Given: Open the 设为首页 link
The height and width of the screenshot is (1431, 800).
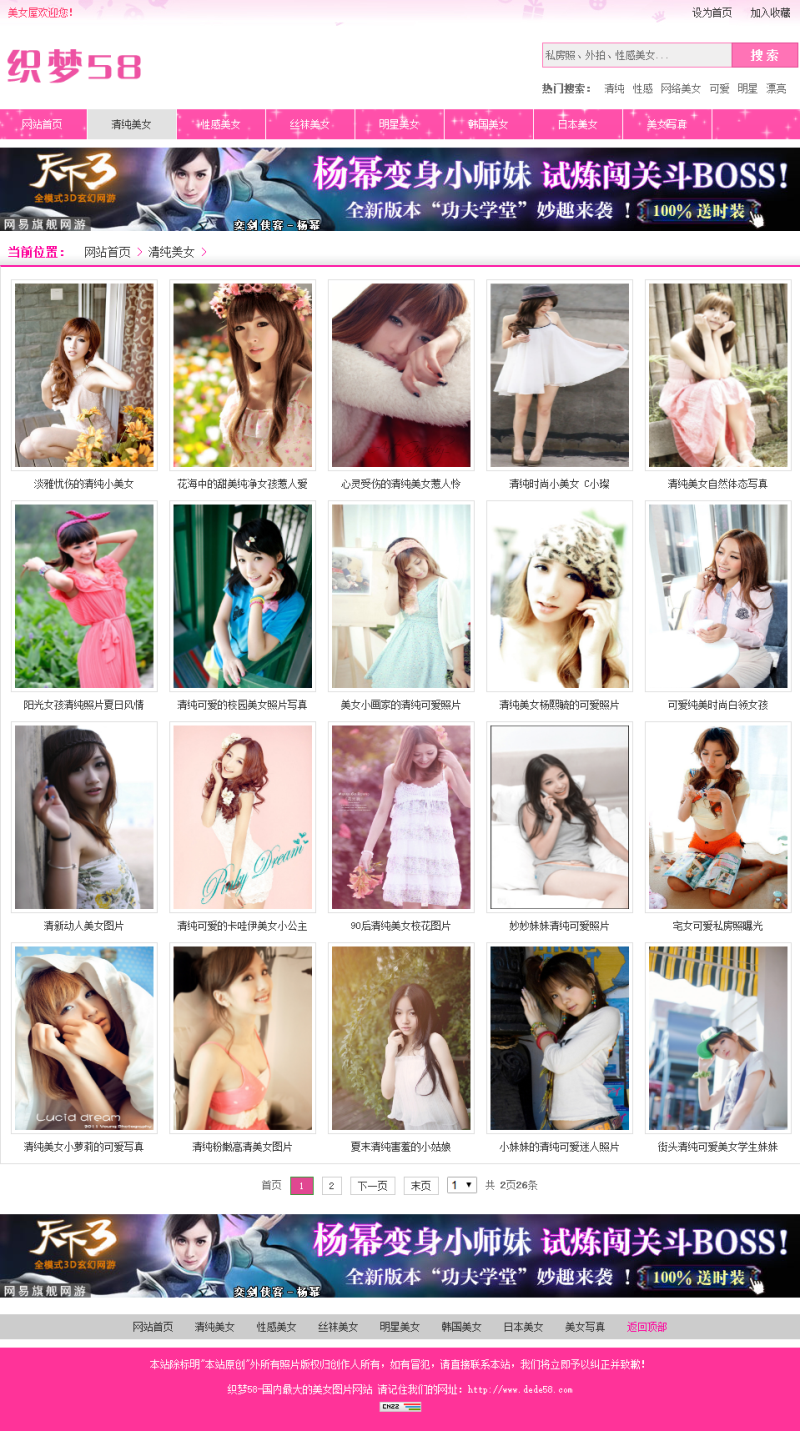Looking at the screenshot, I should click(712, 13).
